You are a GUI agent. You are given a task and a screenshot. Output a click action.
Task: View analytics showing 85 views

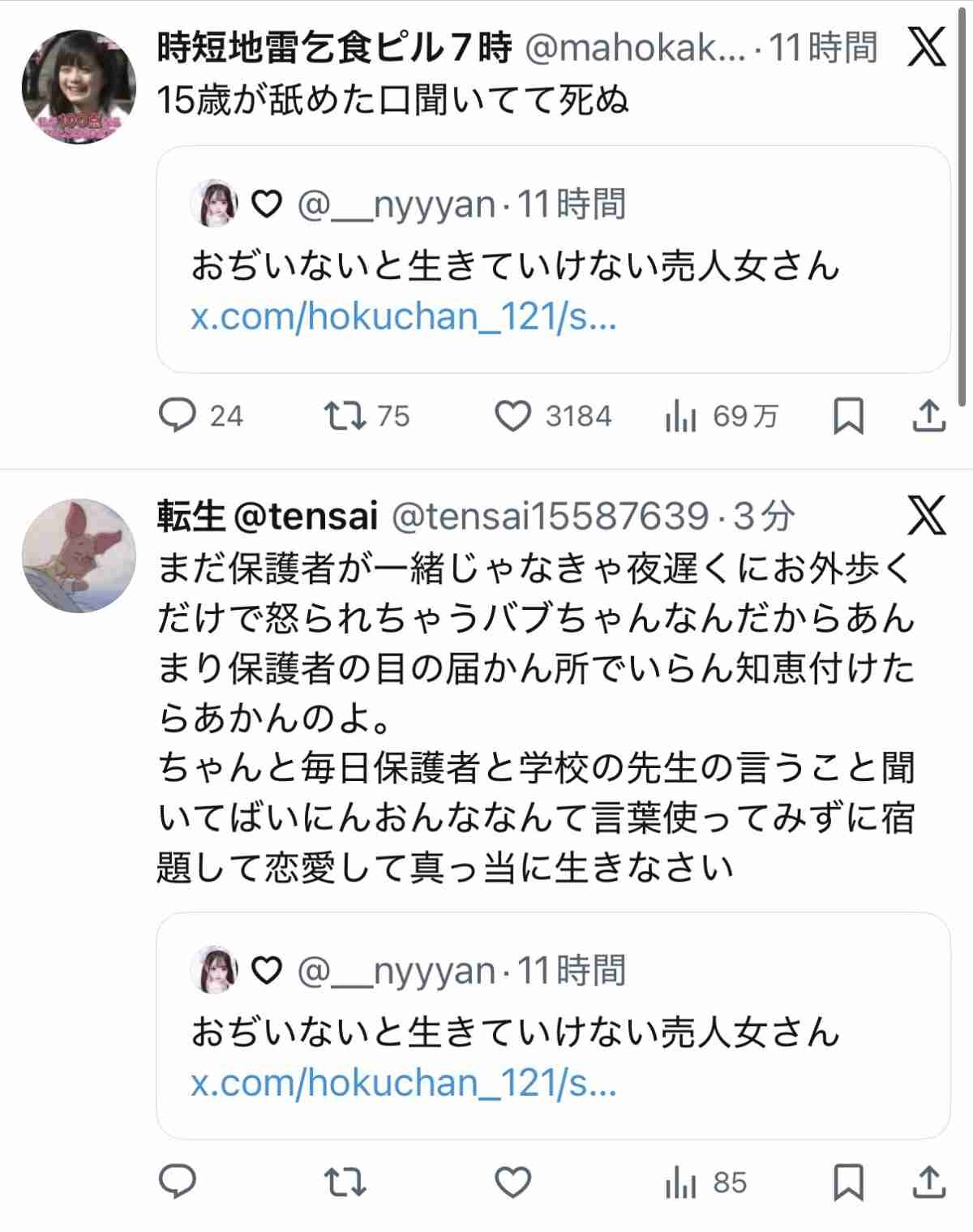click(x=681, y=1183)
